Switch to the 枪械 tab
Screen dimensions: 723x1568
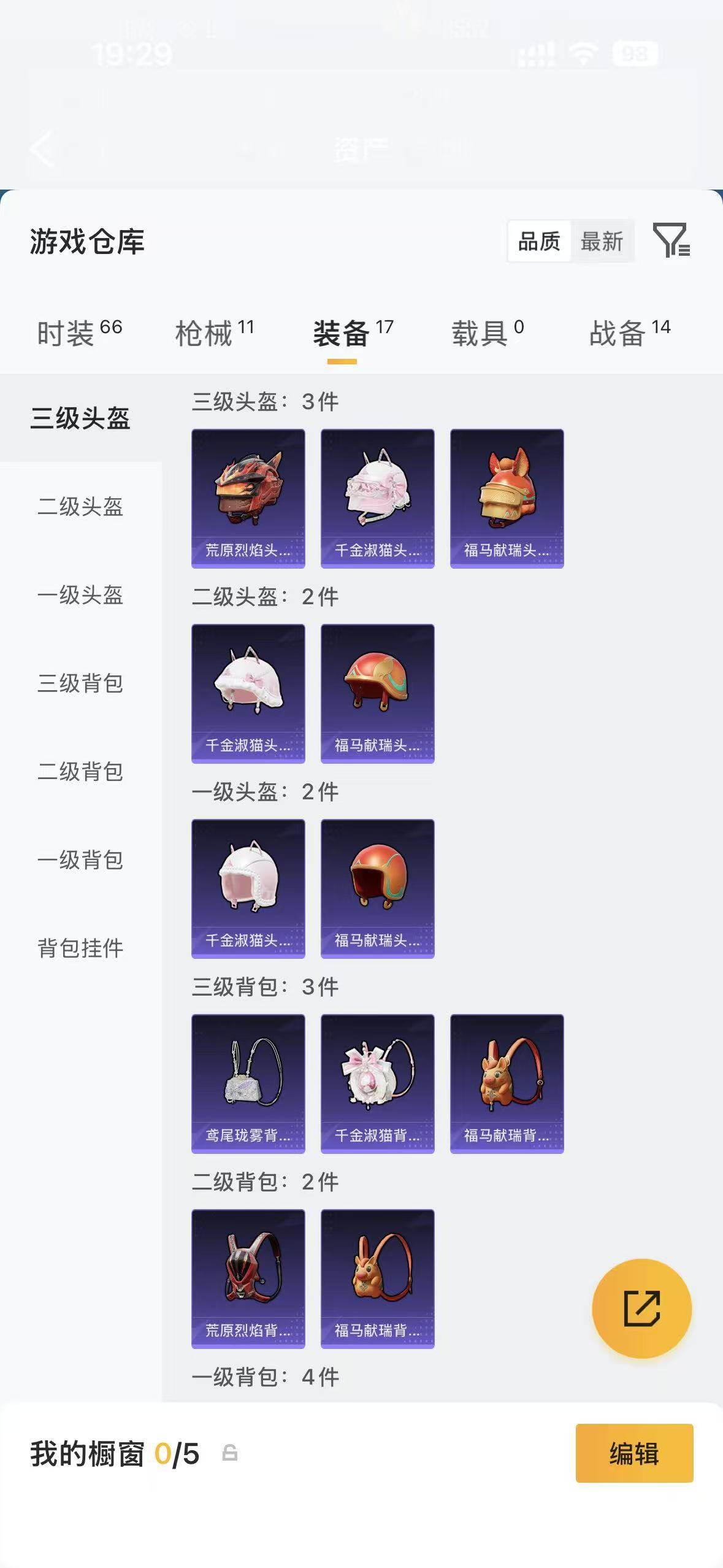[214, 333]
